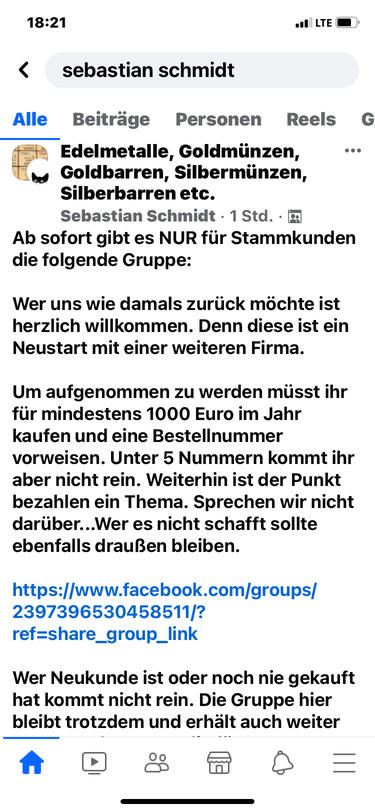Select the Alle tab

(x=30, y=120)
